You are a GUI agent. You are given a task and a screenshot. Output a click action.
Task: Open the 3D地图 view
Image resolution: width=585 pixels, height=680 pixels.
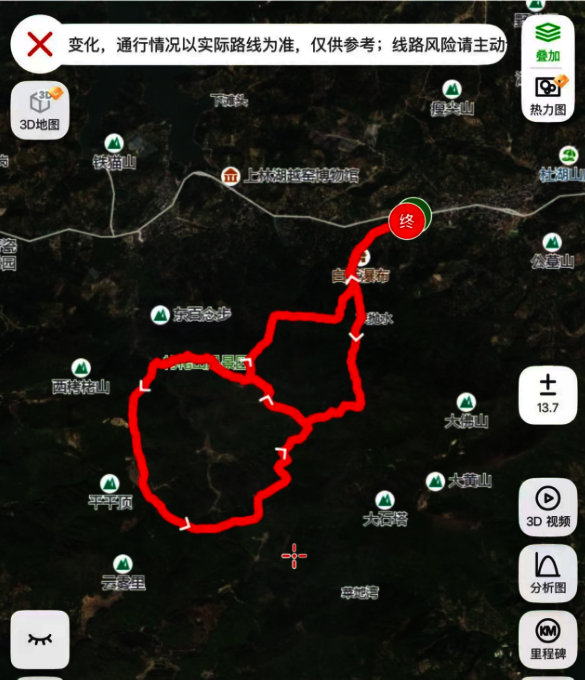[40, 110]
